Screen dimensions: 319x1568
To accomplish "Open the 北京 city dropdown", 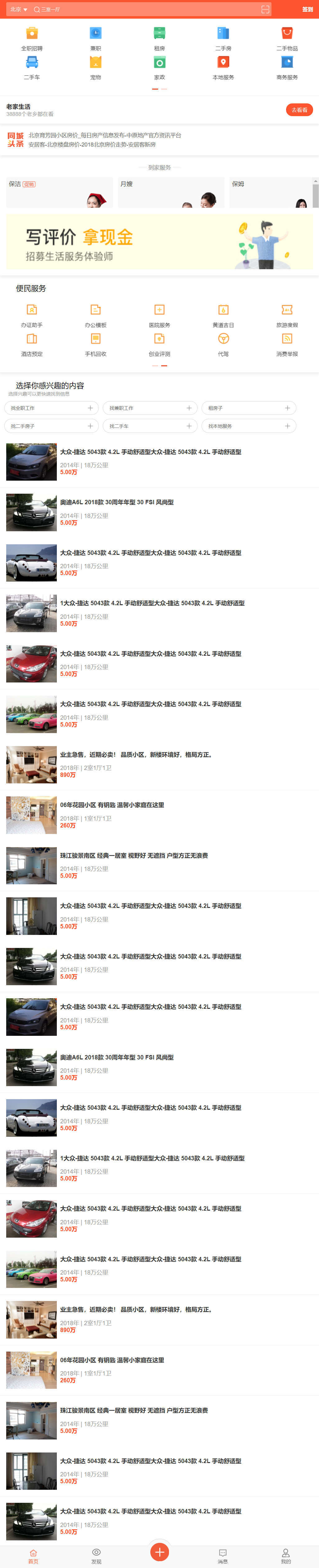I will [x=19, y=9].
